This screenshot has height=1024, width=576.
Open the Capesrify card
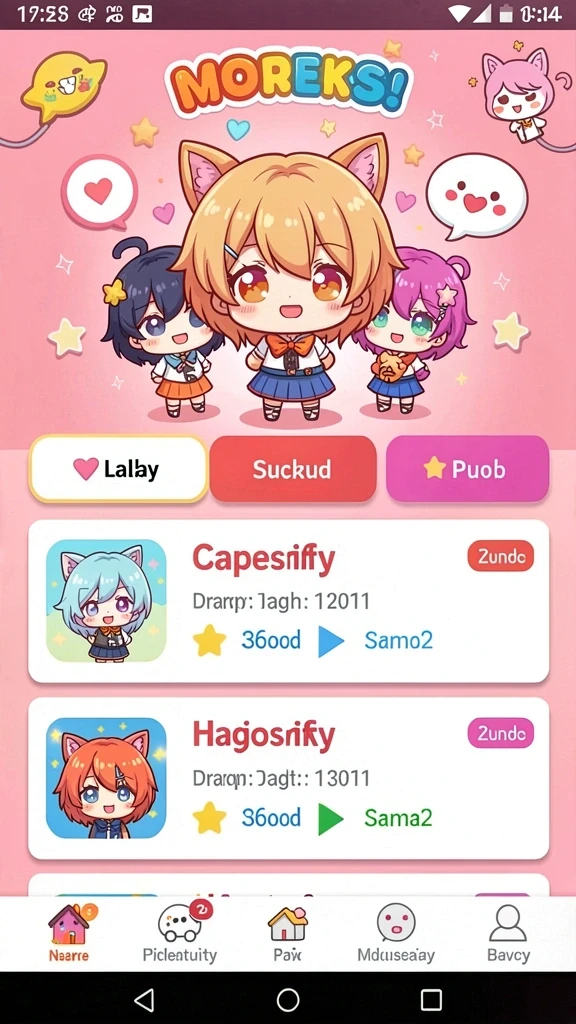click(288, 601)
